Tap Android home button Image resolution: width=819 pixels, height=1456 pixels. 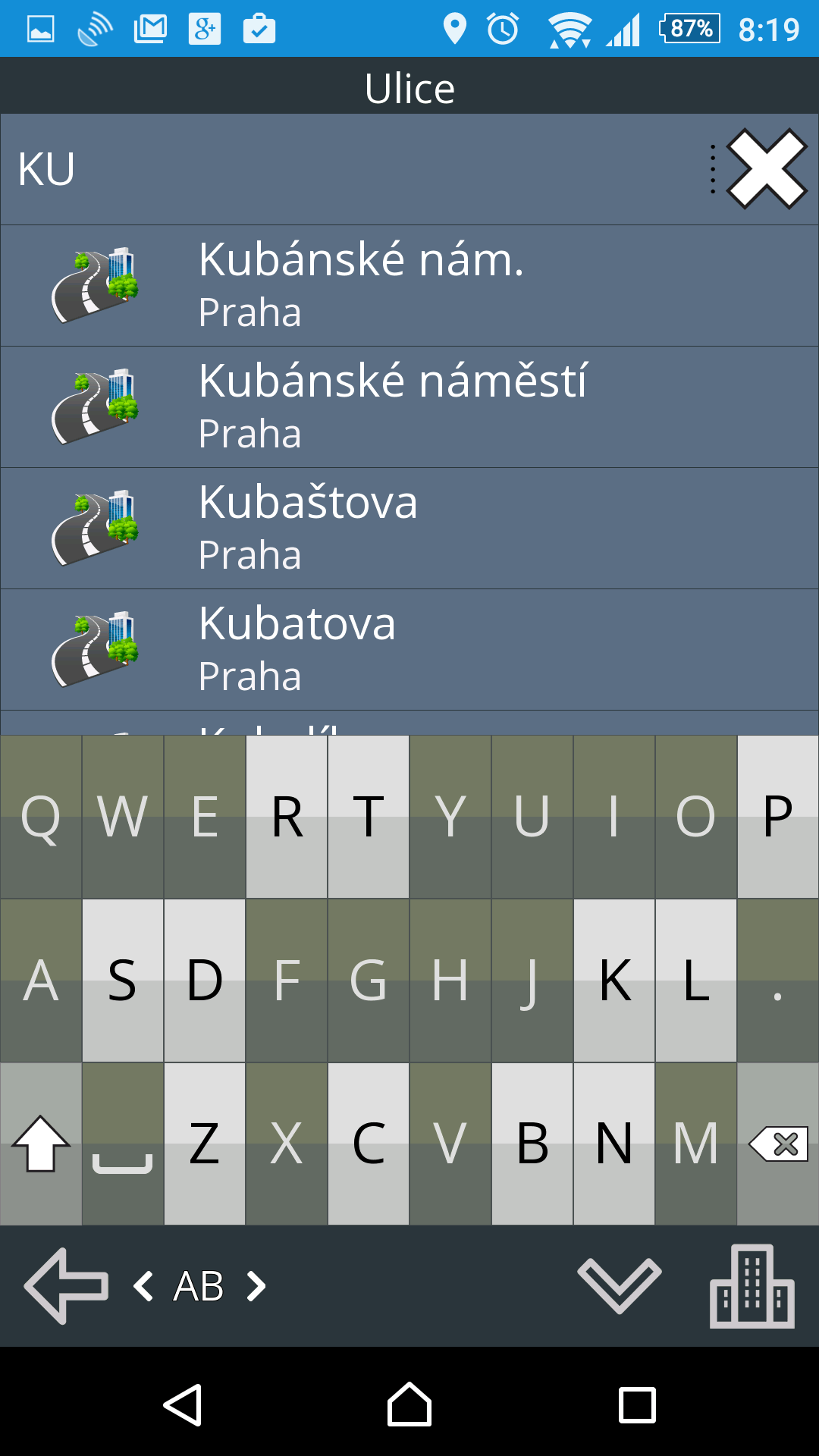coord(409,1404)
